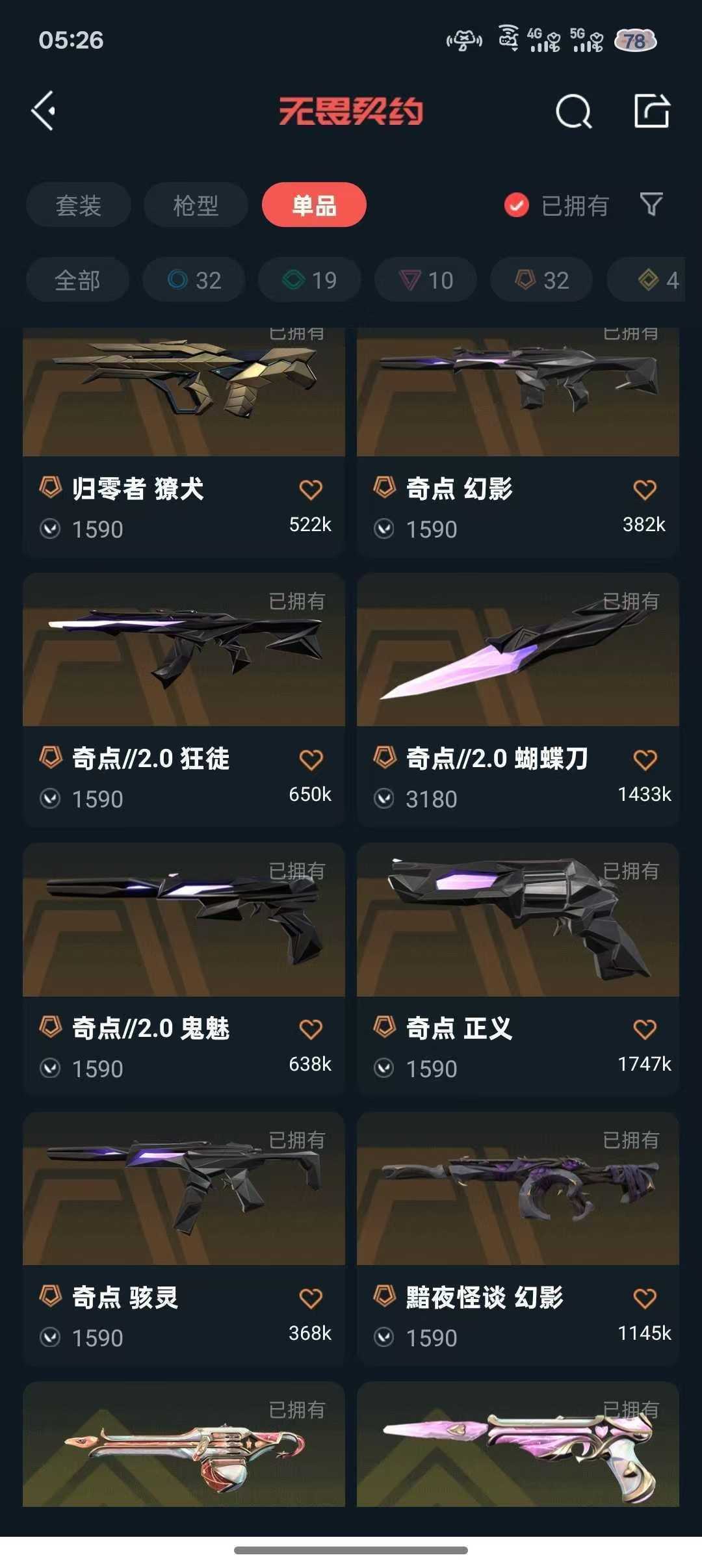Viewport: 702px width, 1568px height.
Task: View the 奇点 正义 skin card
Action: pos(518,969)
